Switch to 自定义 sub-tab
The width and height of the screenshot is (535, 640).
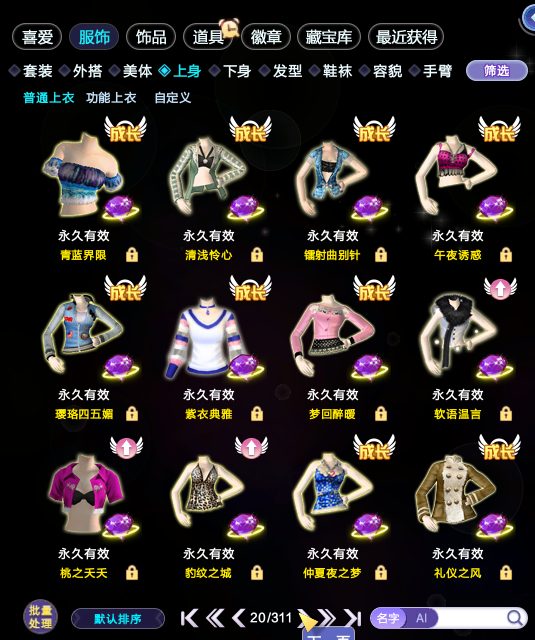pos(173,98)
